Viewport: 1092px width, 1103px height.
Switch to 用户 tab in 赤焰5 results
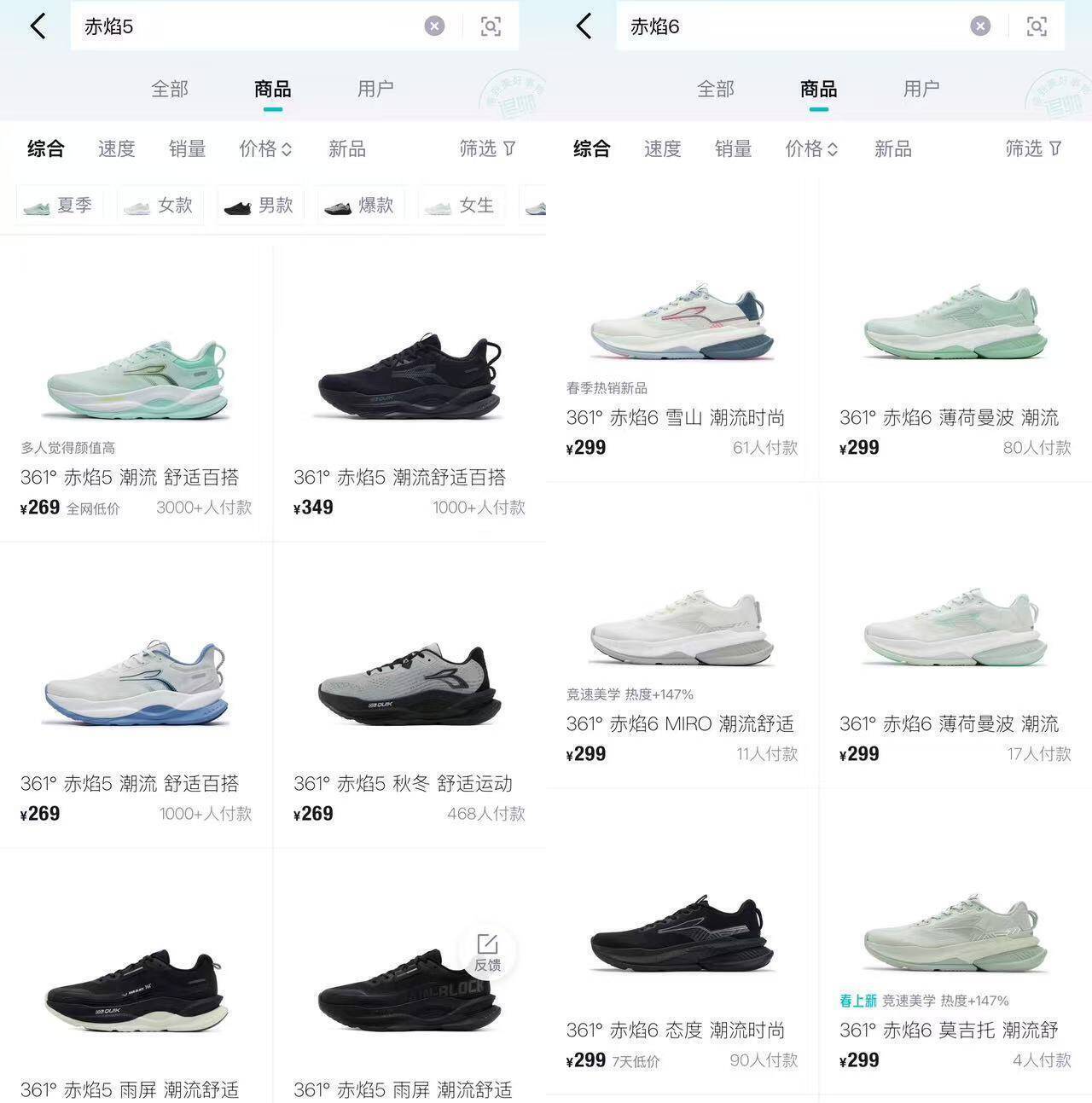point(375,89)
